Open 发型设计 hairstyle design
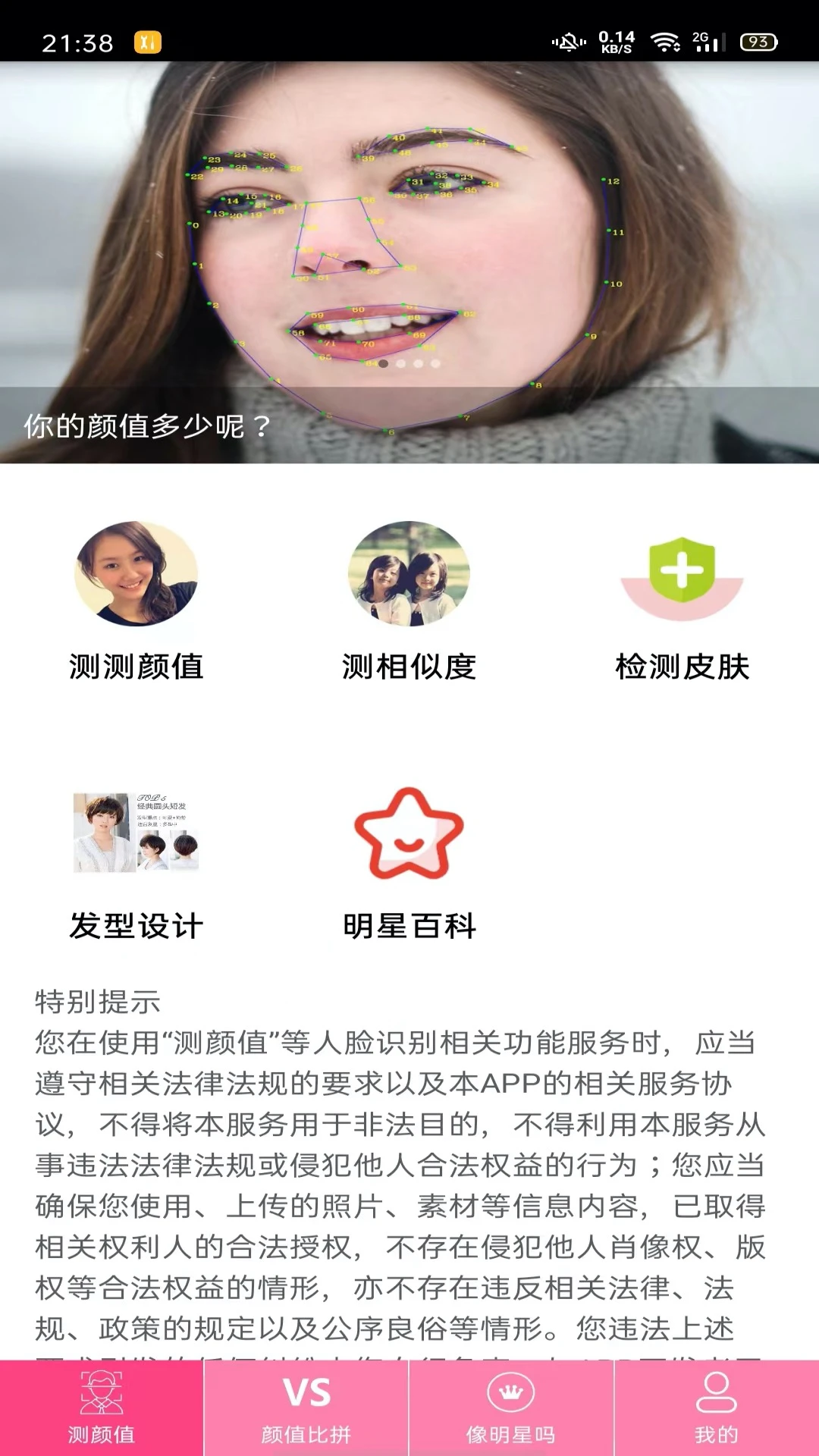Image resolution: width=819 pixels, height=1456 pixels. [136, 864]
